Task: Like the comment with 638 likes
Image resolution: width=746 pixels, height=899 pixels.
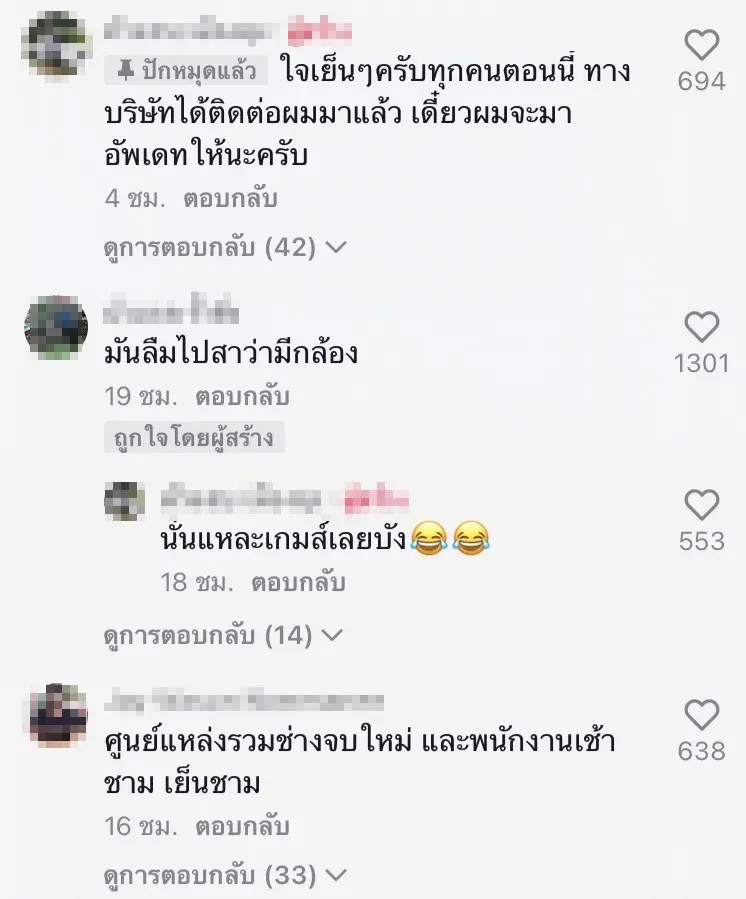Action: pyautogui.click(x=702, y=714)
